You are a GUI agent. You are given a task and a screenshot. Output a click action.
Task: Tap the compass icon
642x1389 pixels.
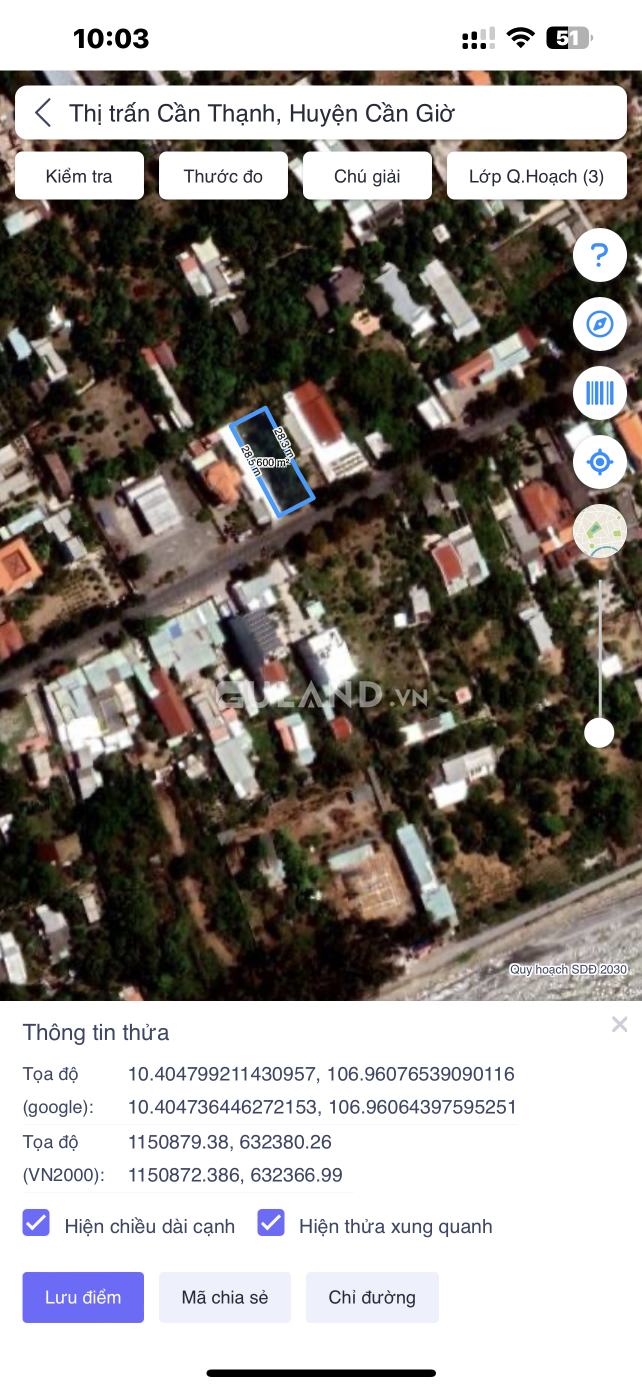coord(599,324)
